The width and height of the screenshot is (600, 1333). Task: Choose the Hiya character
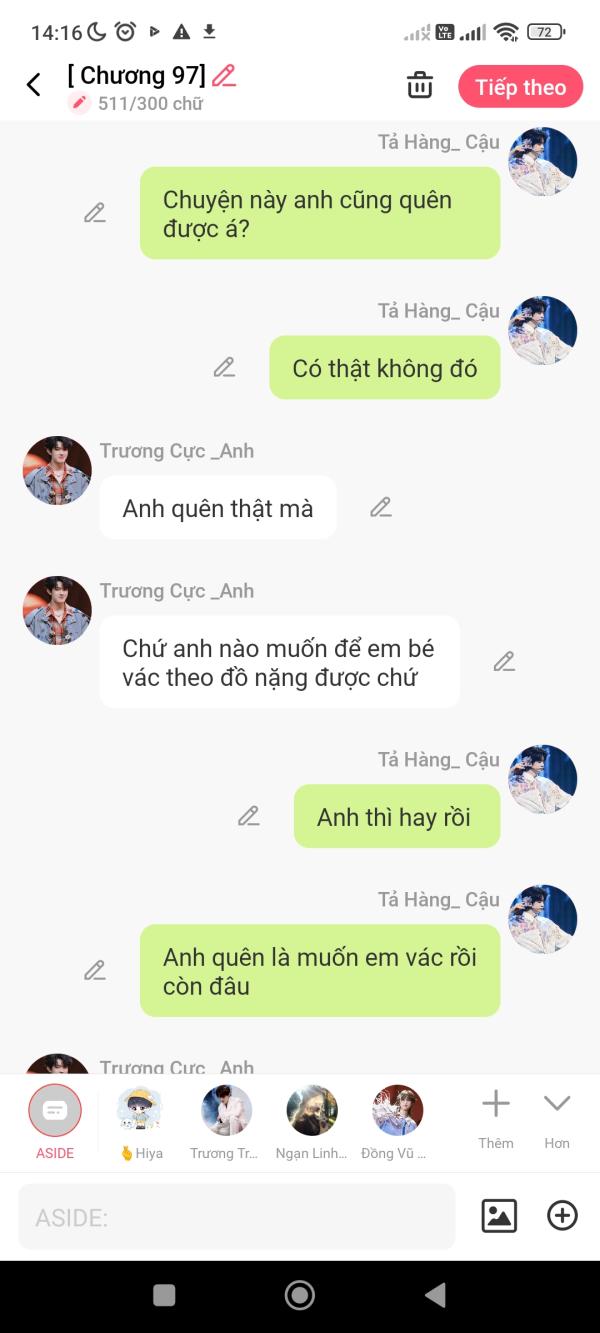[140, 1122]
